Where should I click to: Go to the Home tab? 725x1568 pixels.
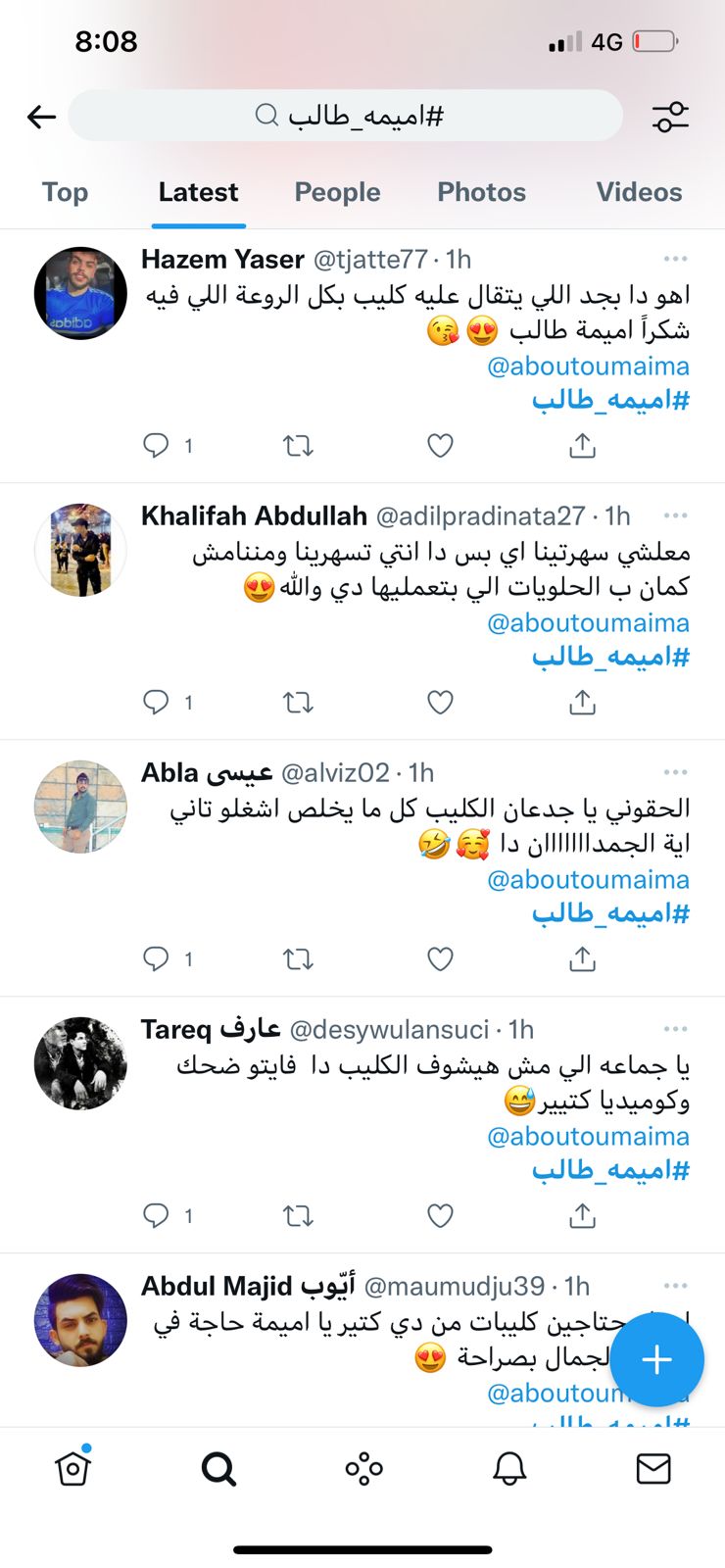[73, 1468]
